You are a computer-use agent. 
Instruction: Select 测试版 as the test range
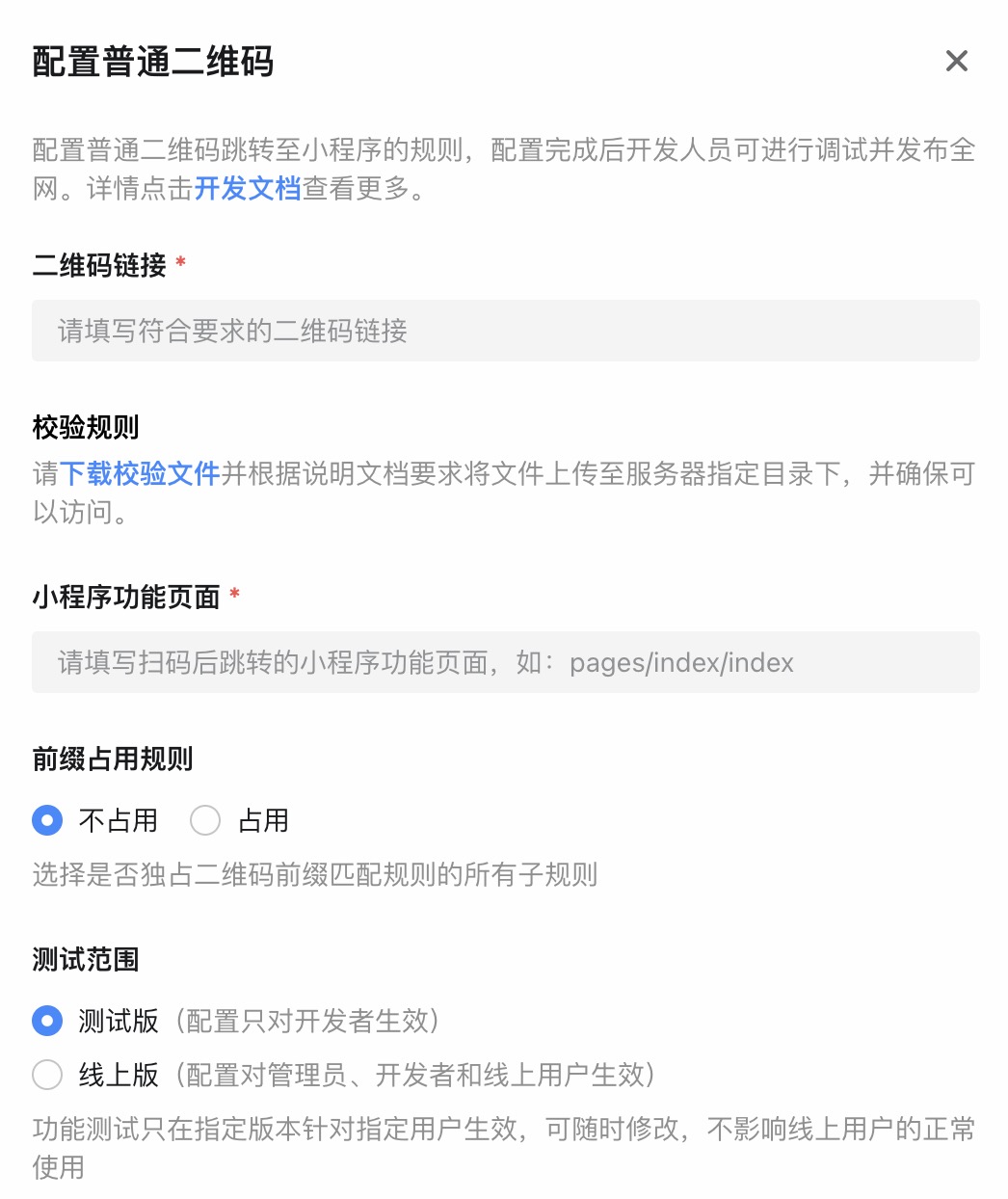[x=47, y=1022]
